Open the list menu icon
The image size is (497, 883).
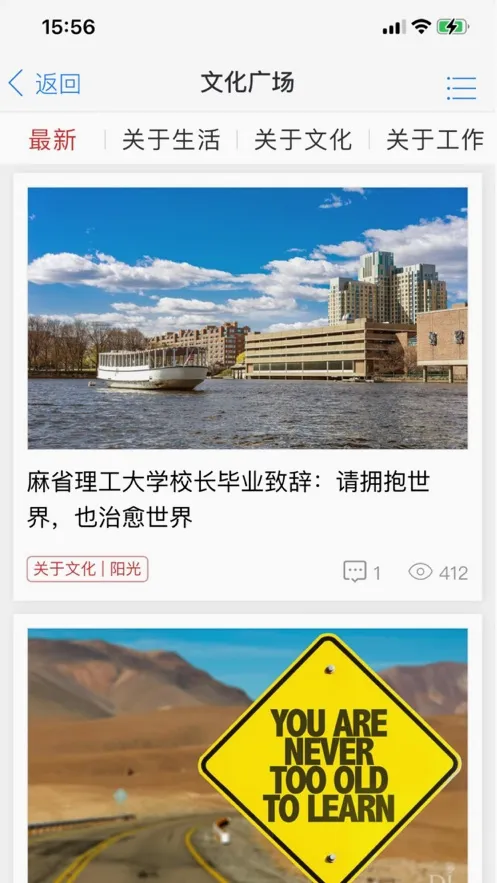coord(462,88)
